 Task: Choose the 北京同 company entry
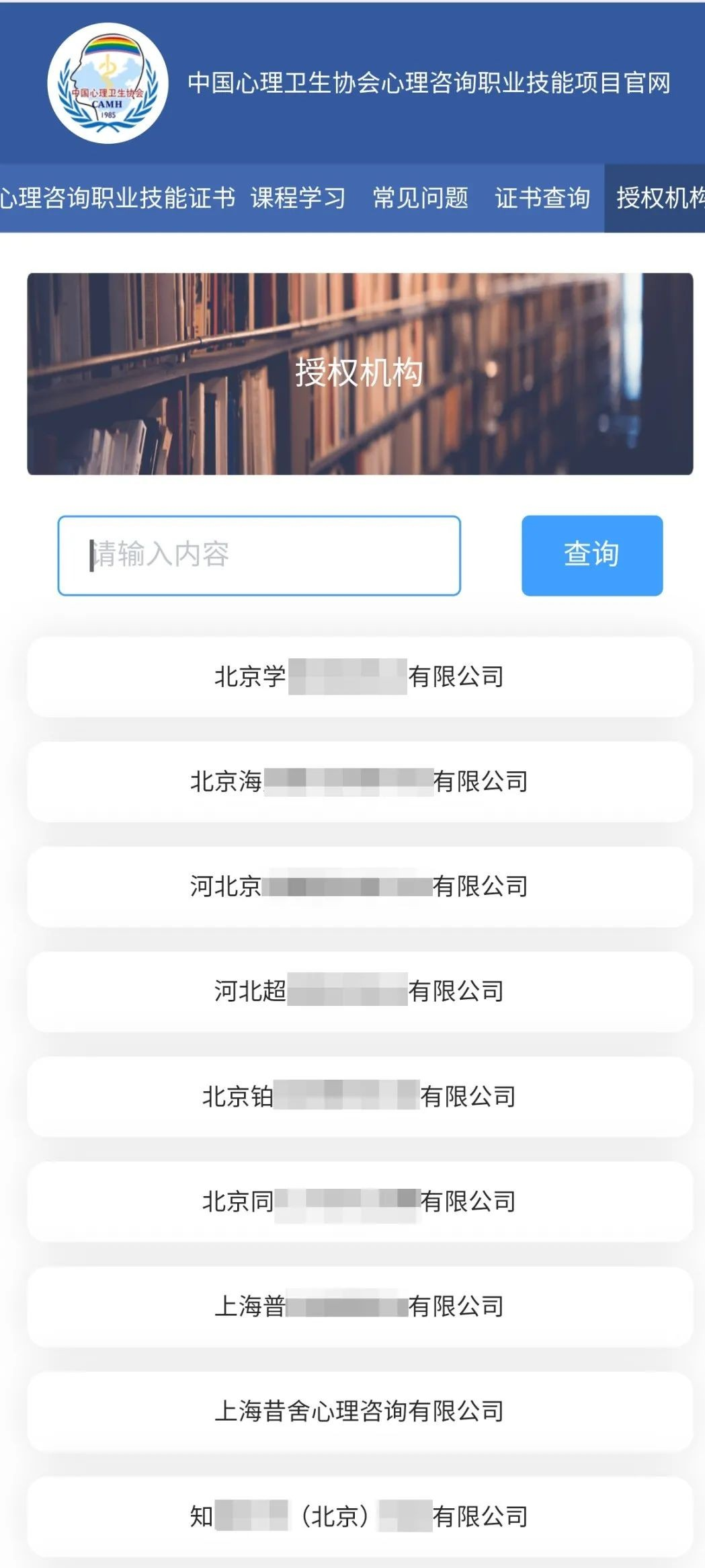tap(360, 1202)
